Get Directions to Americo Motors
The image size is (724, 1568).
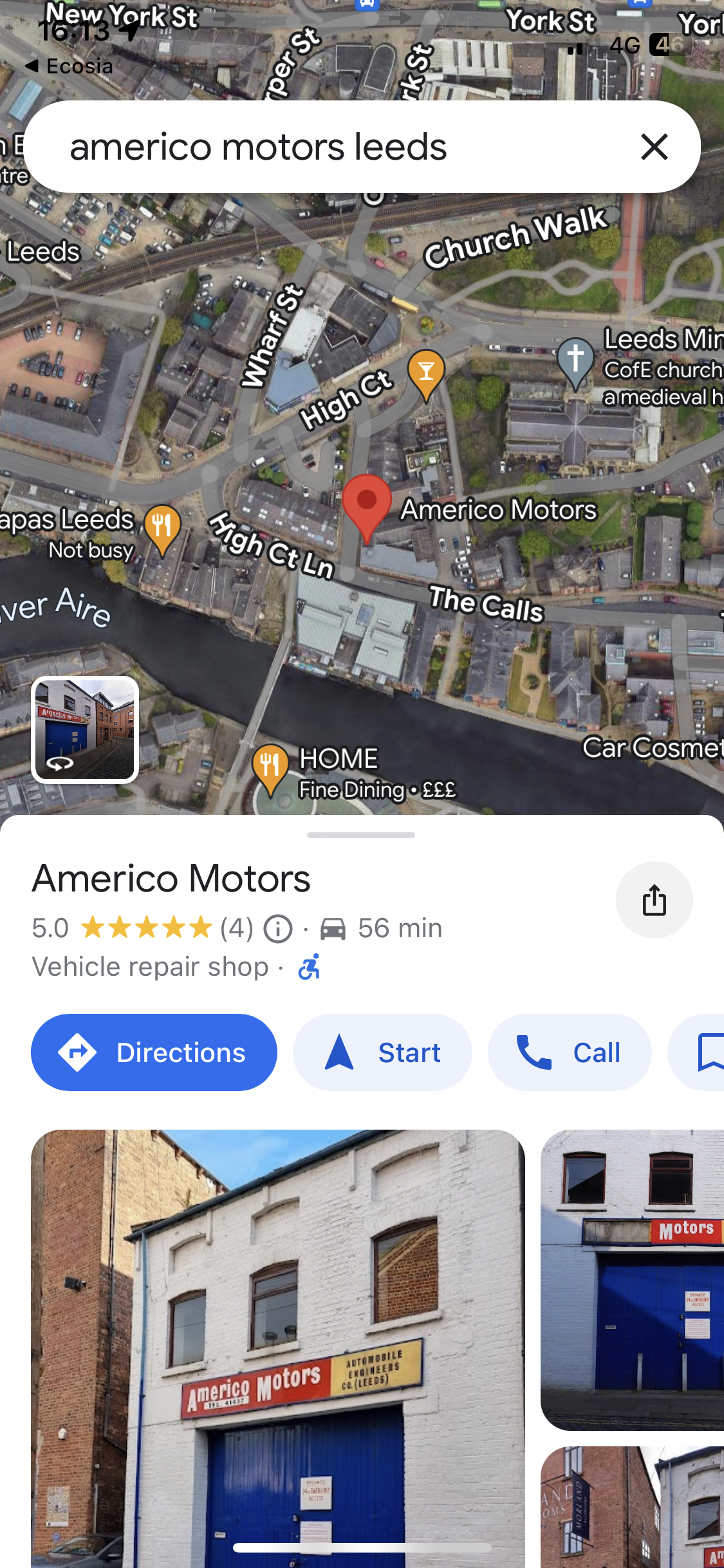[x=154, y=1052]
